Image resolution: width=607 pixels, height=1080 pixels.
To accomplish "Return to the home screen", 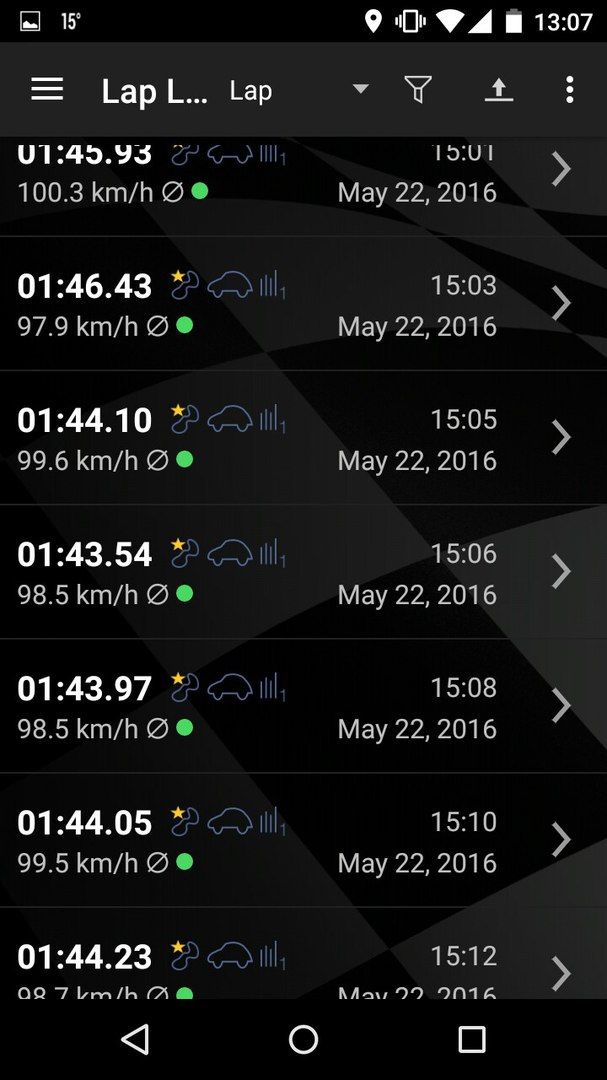I will pyautogui.click(x=303, y=1039).
